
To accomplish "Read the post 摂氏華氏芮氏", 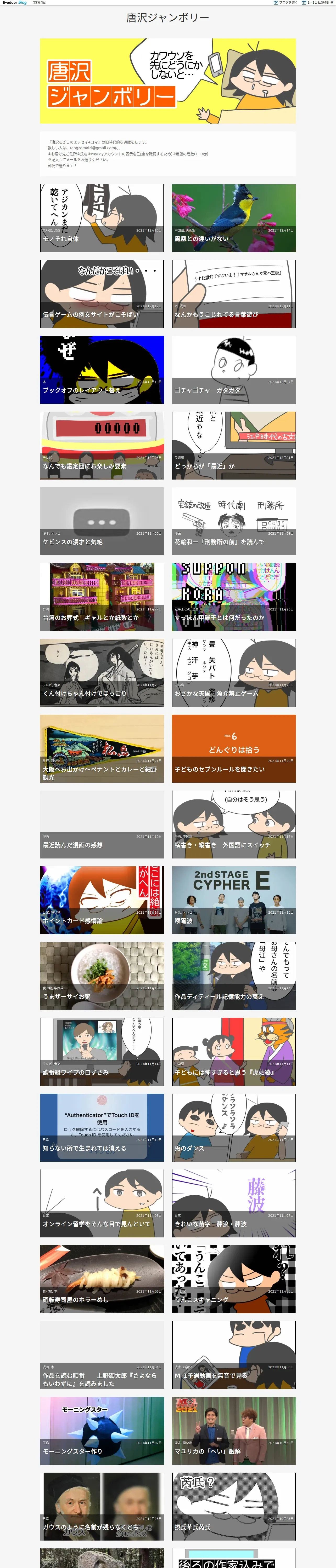I will (x=234, y=1506).
